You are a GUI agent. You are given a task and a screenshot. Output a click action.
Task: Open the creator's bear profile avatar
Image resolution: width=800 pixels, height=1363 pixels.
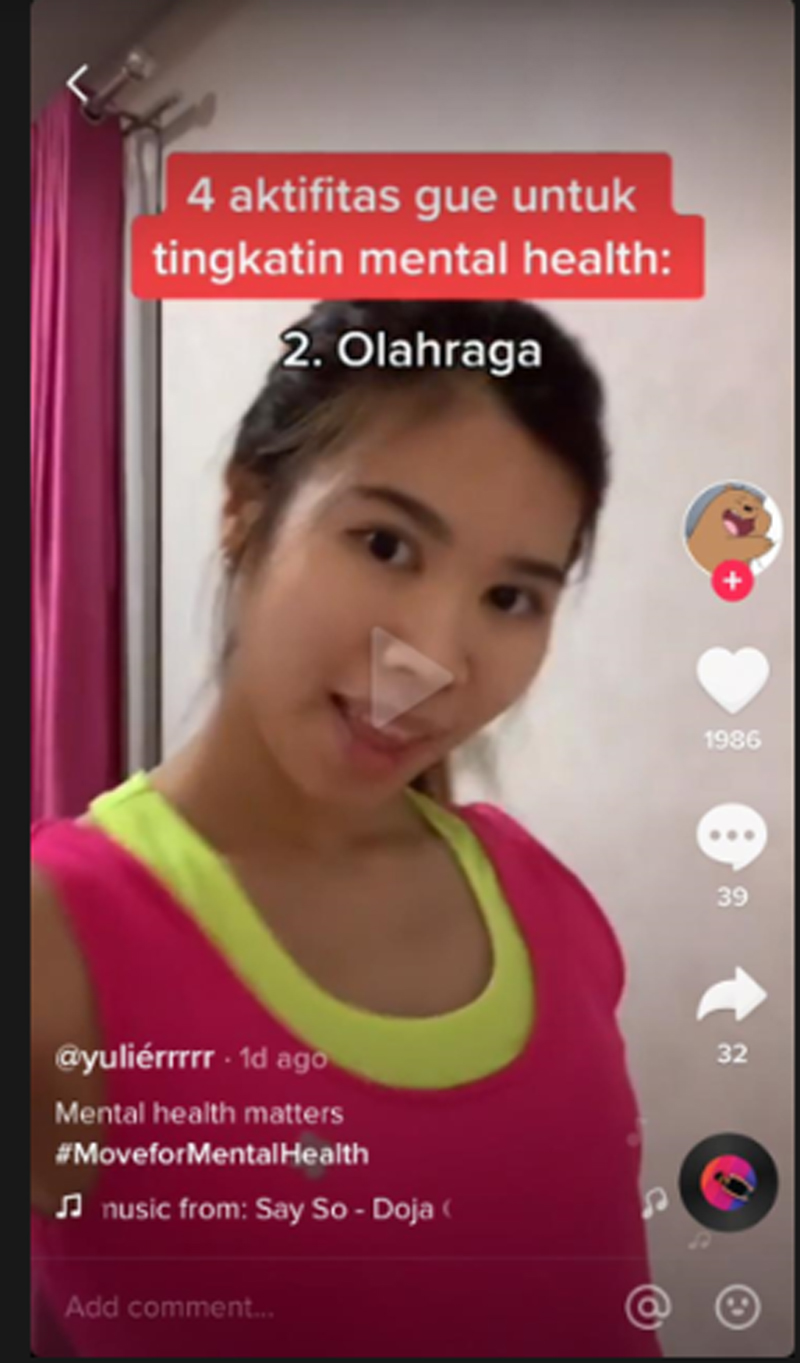pyautogui.click(x=731, y=527)
